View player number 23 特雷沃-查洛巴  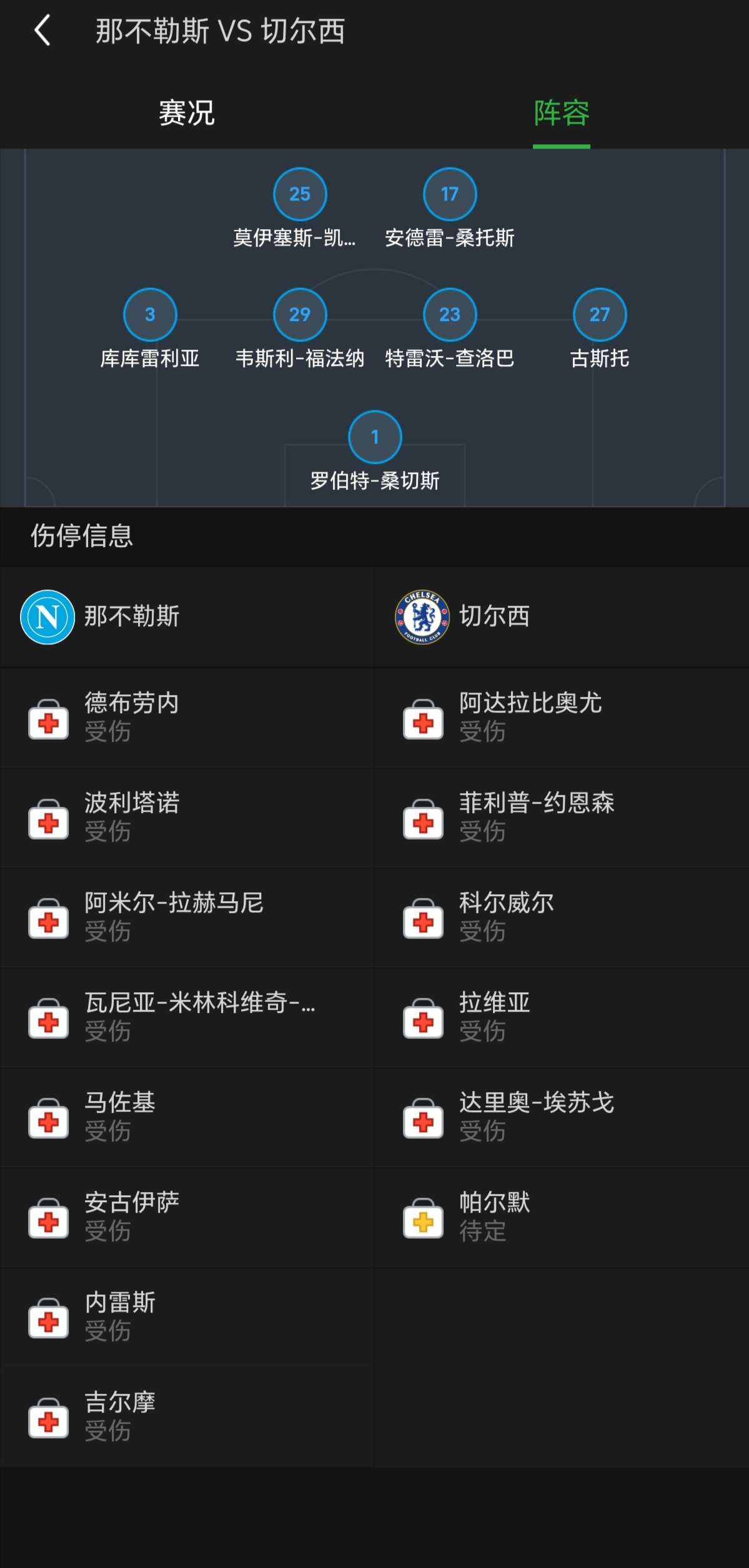click(x=450, y=315)
